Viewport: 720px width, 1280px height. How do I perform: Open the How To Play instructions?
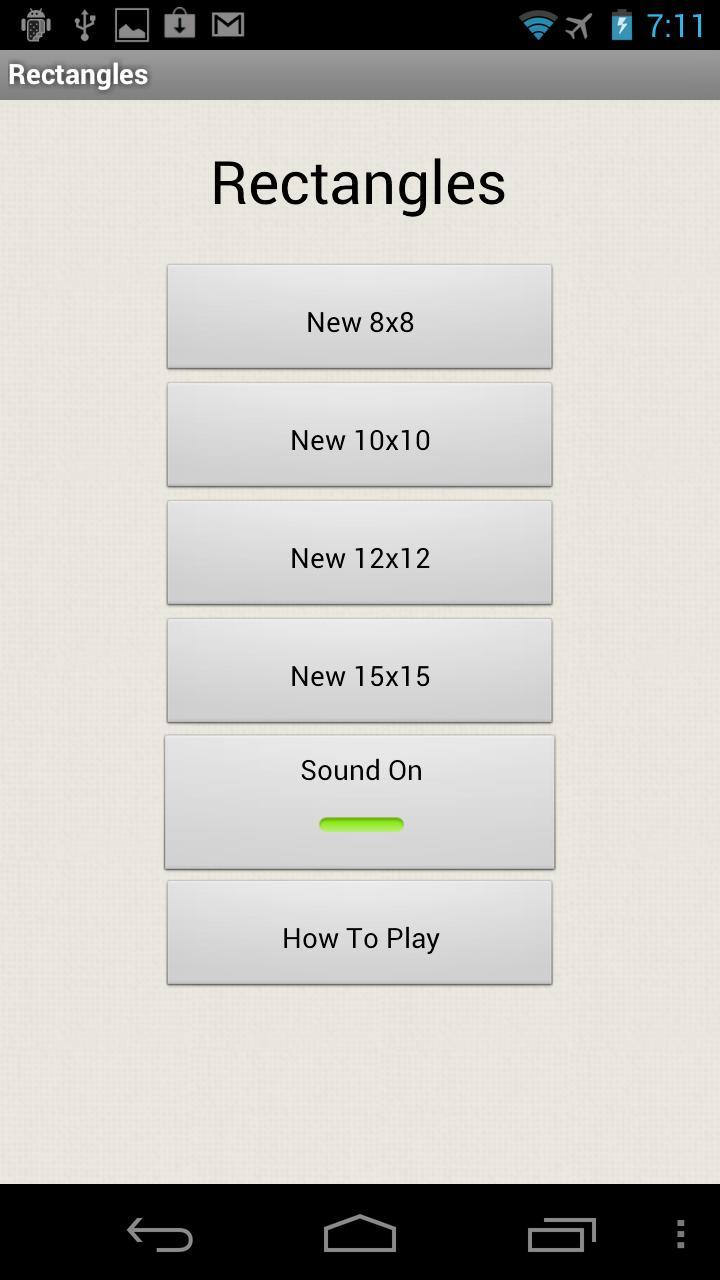pyautogui.click(x=359, y=933)
